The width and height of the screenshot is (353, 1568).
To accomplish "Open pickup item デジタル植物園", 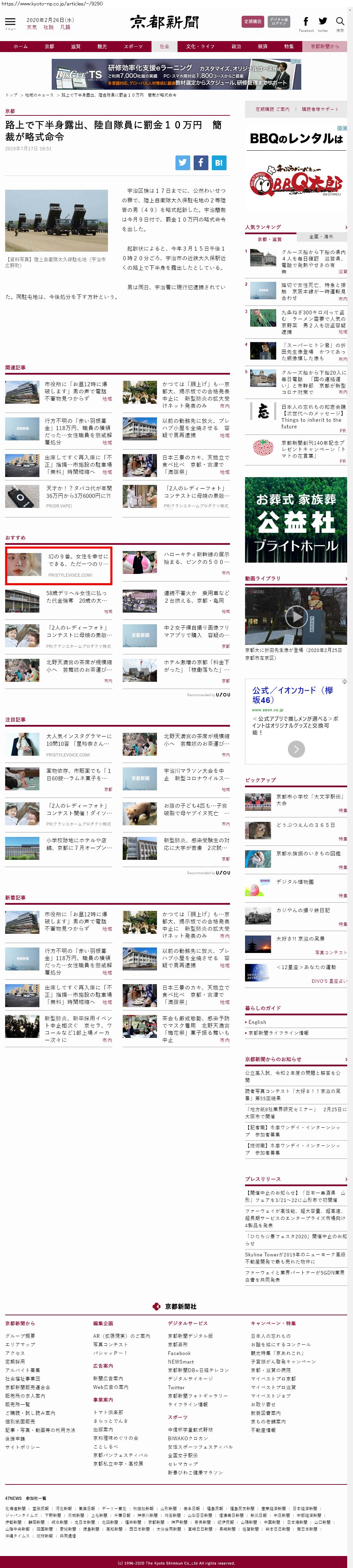I will 295,881.
